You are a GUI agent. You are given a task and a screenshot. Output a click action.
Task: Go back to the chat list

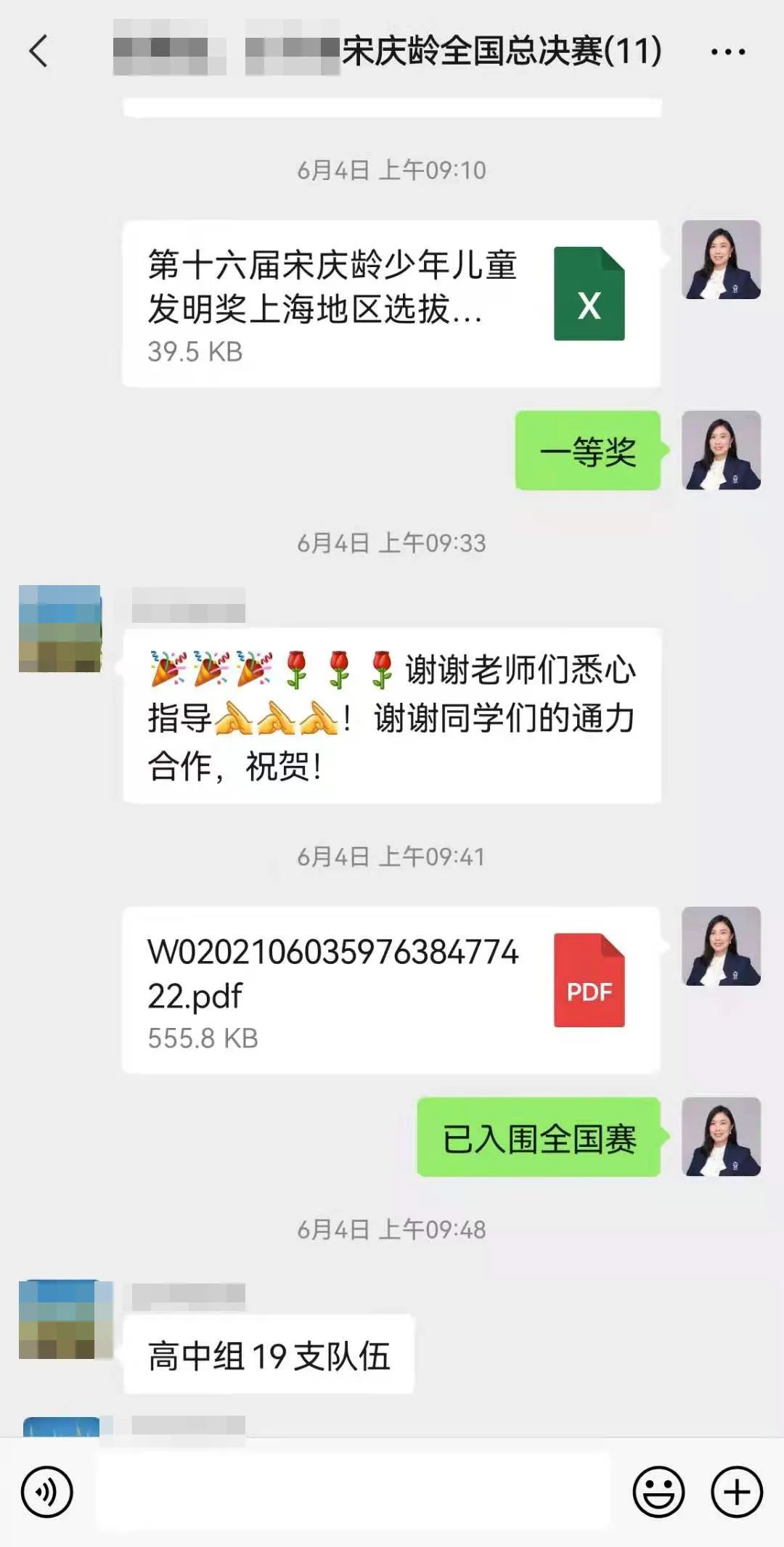point(38,52)
